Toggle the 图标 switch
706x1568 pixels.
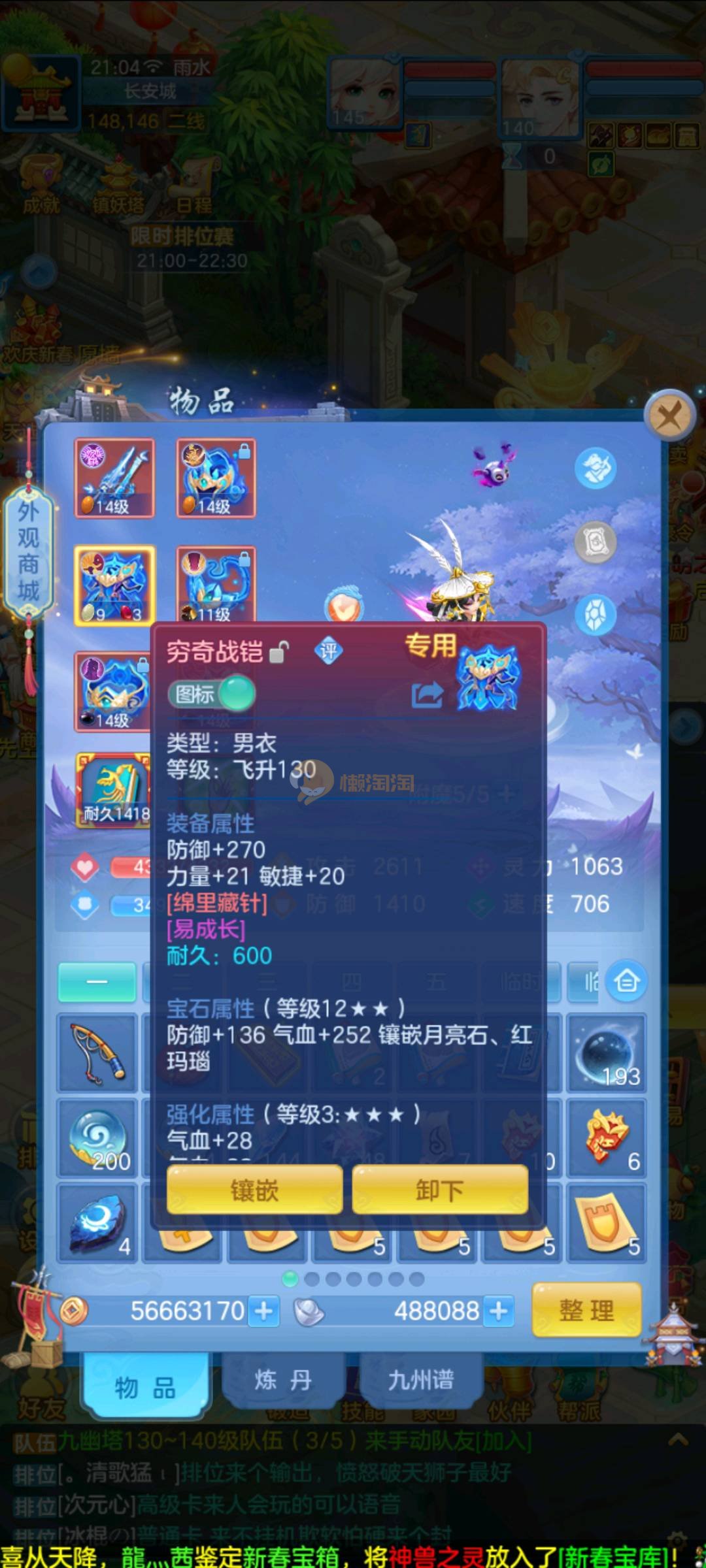(212, 694)
